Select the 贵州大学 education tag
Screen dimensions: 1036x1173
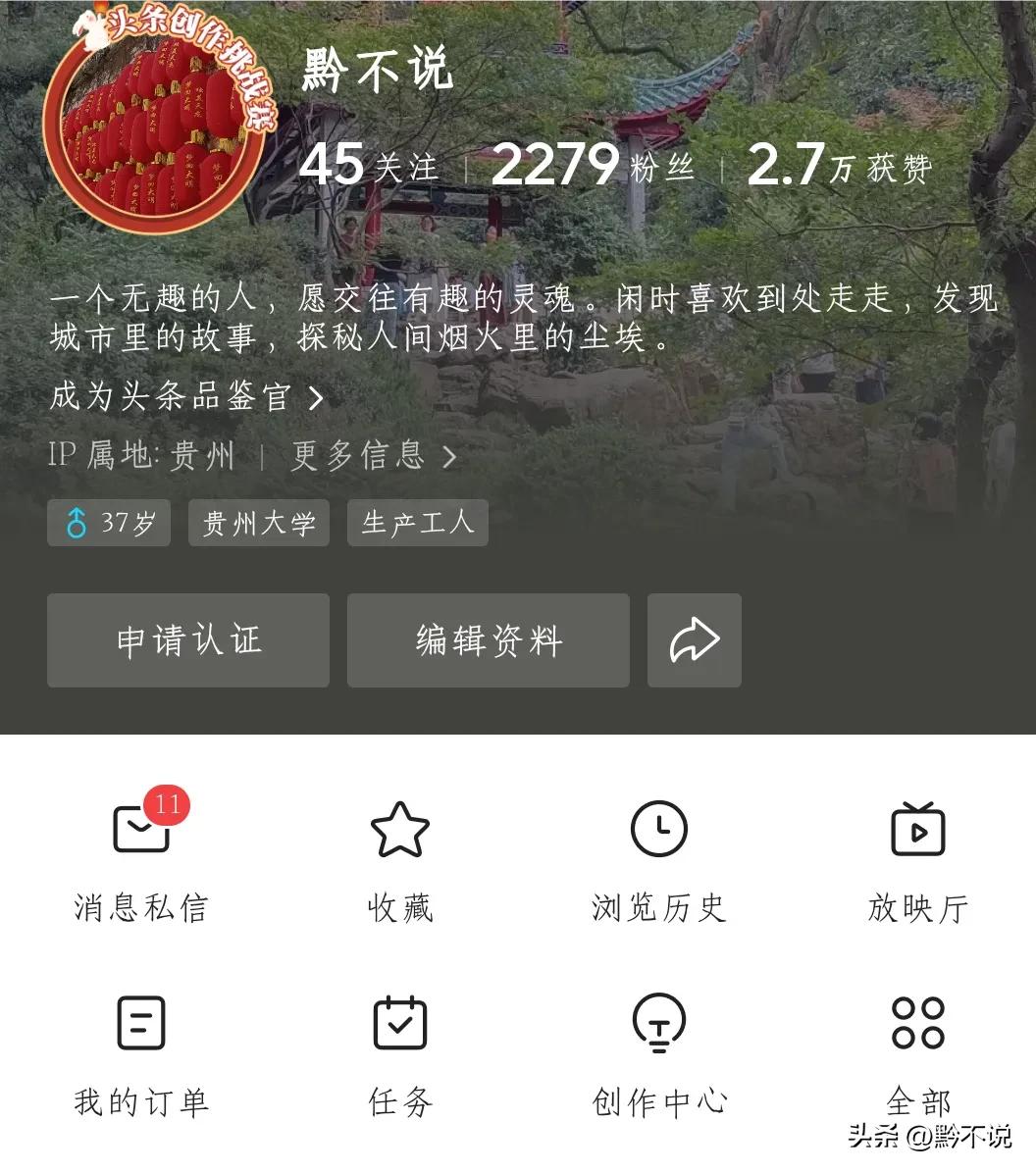coord(258,523)
